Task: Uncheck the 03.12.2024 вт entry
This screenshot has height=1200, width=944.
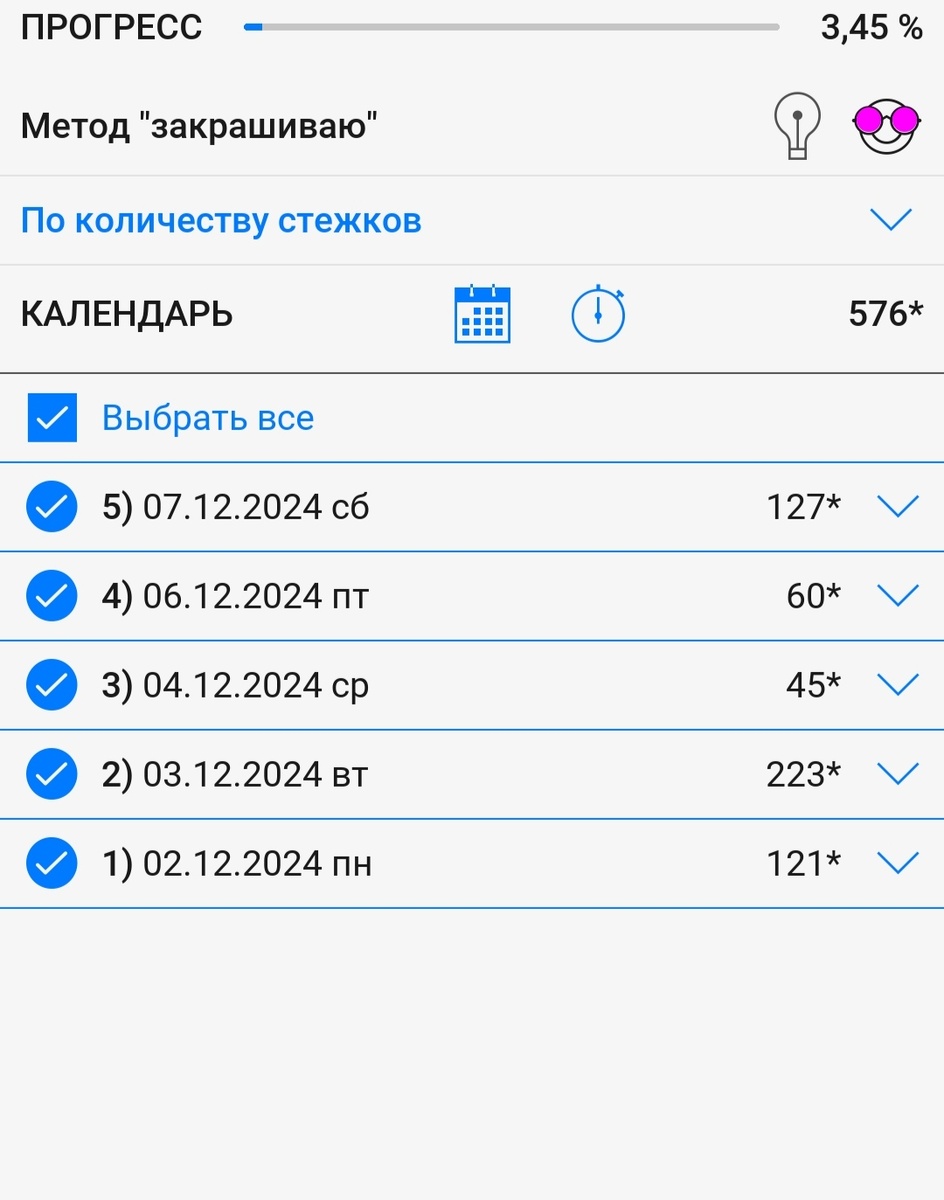Action: 52,774
